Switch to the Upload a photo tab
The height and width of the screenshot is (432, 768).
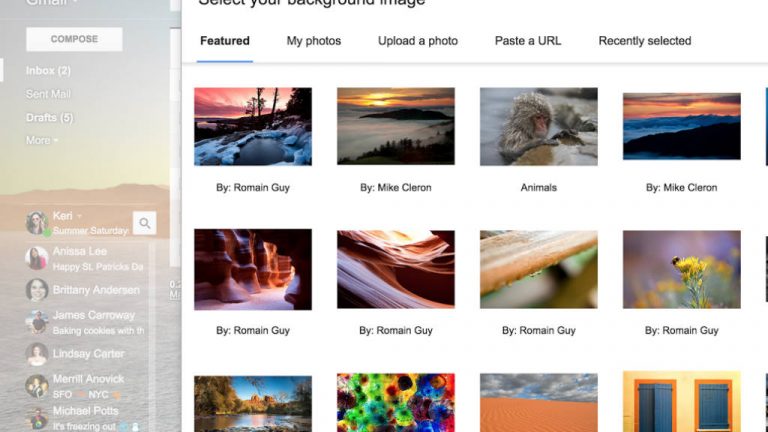[x=417, y=41]
